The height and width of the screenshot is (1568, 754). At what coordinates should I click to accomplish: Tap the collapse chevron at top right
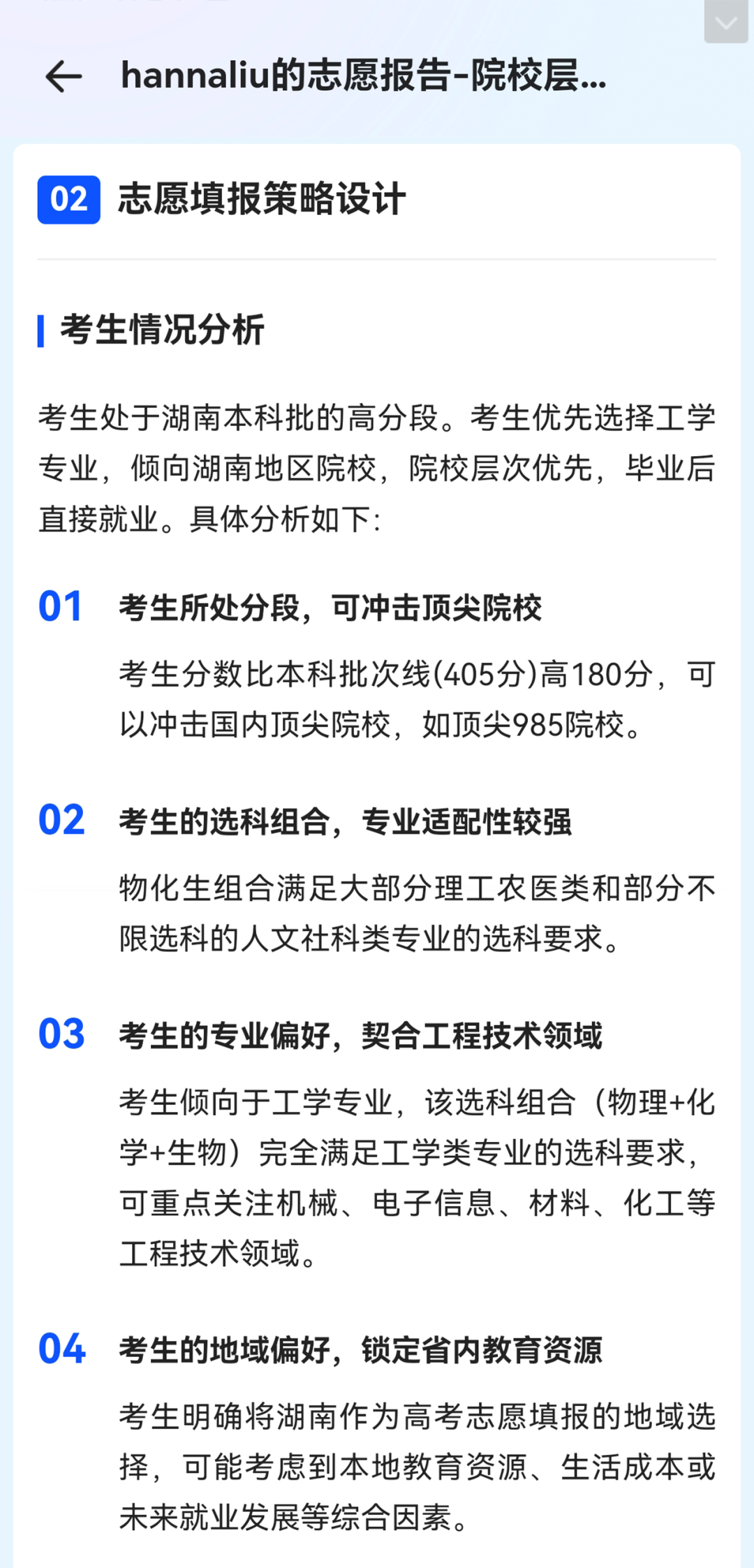tap(726, 22)
